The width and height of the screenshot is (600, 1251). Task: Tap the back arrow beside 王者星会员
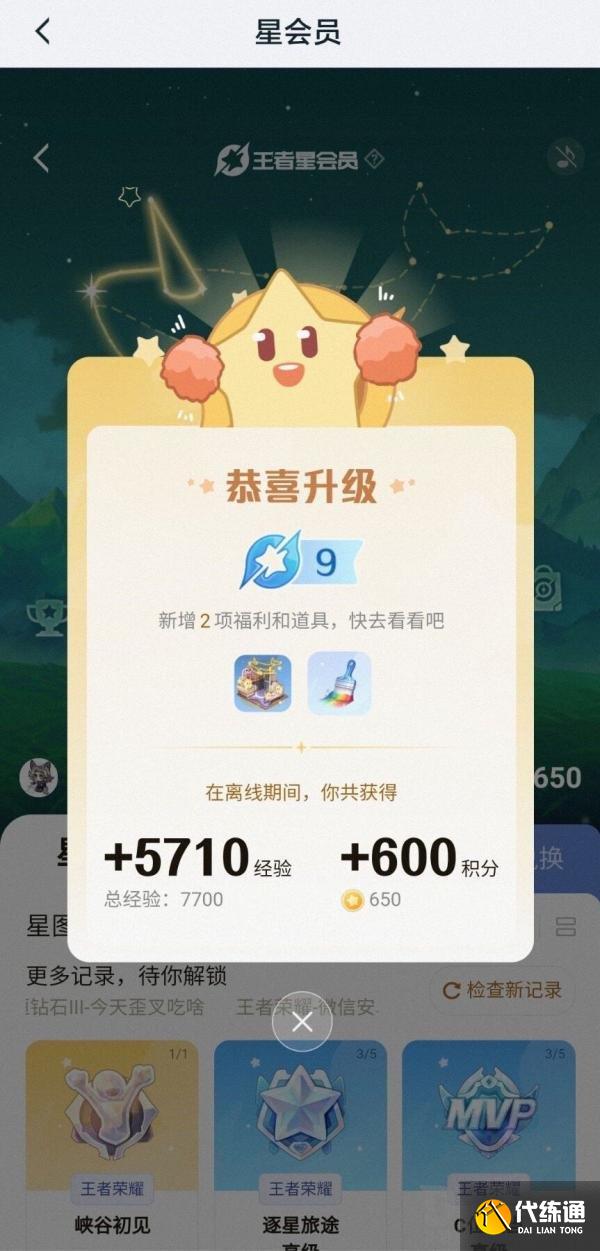pos(41,158)
